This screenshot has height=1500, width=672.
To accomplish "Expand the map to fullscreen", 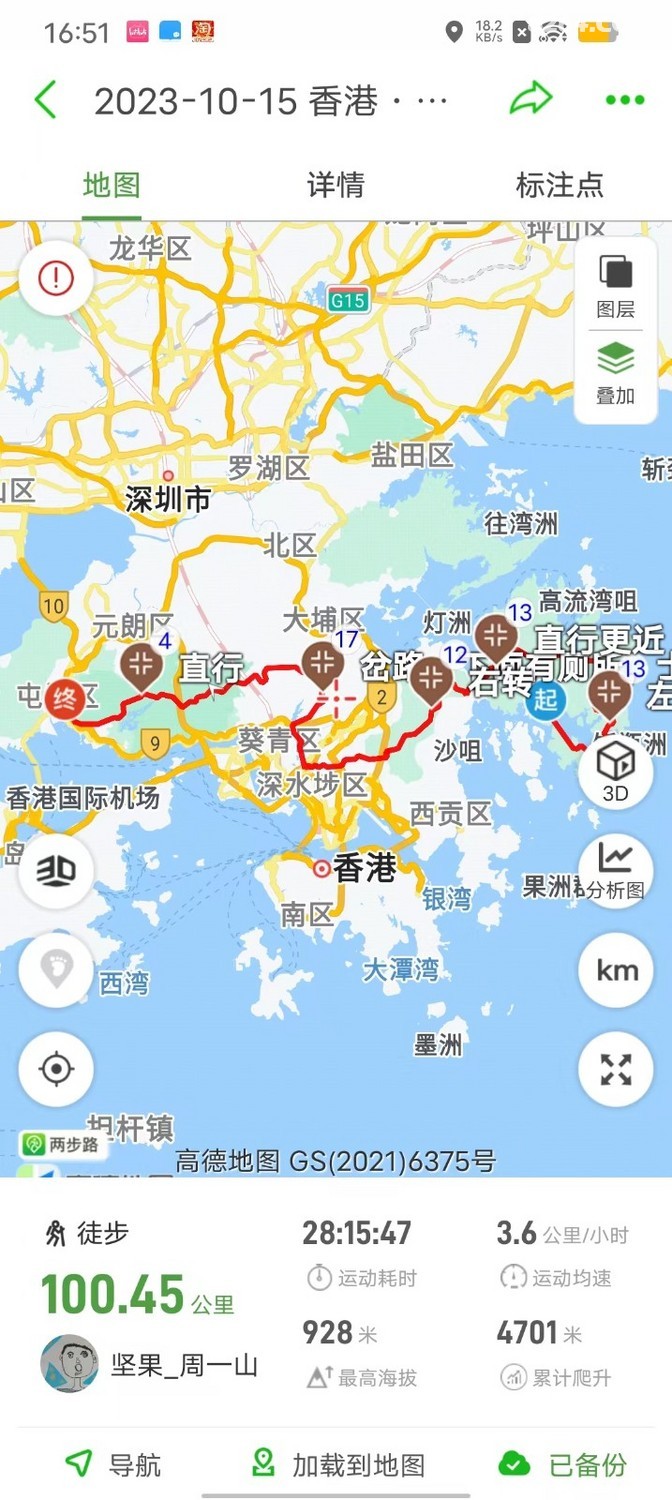I will 616,1069.
